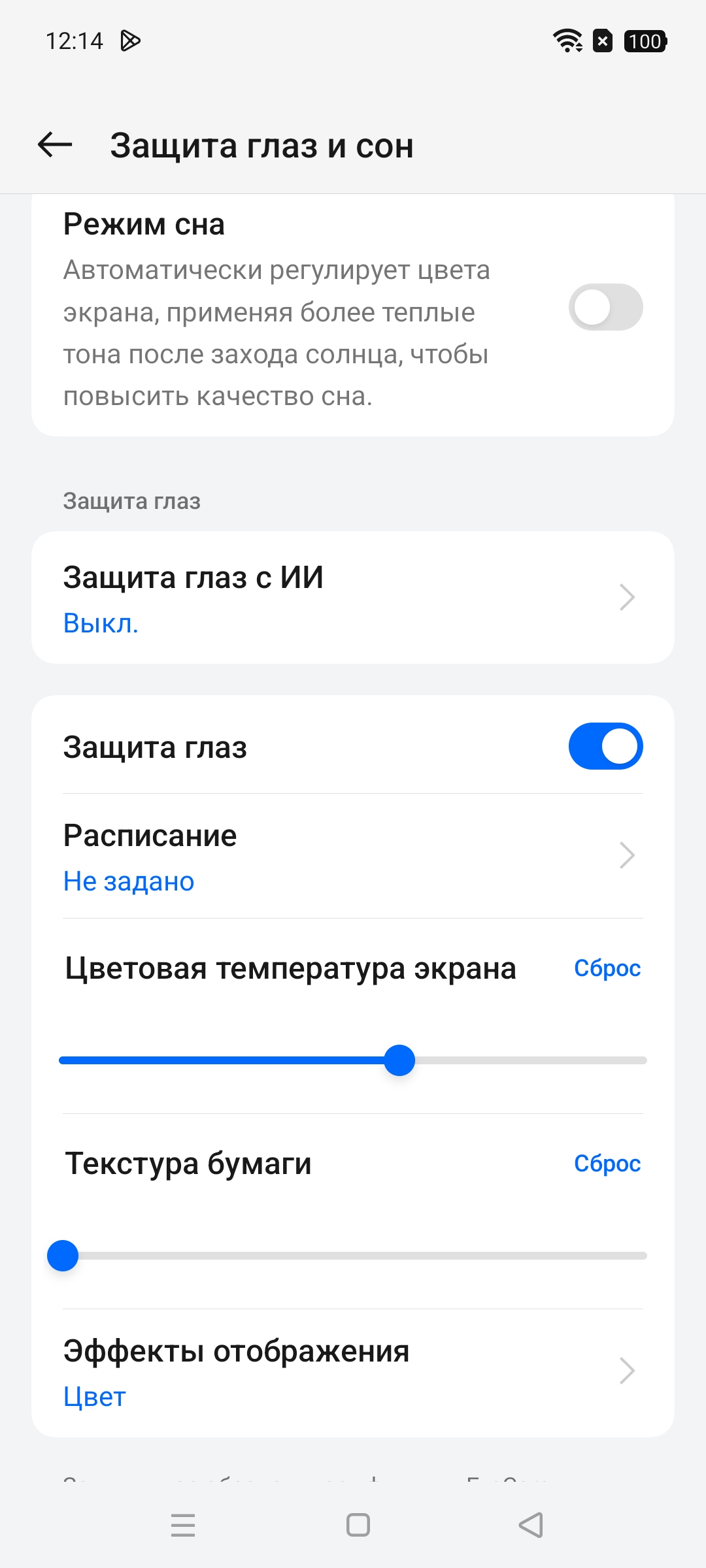The height and width of the screenshot is (1568, 706).
Task: Open Защита глаз с ИИ settings
Action: (353, 598)
